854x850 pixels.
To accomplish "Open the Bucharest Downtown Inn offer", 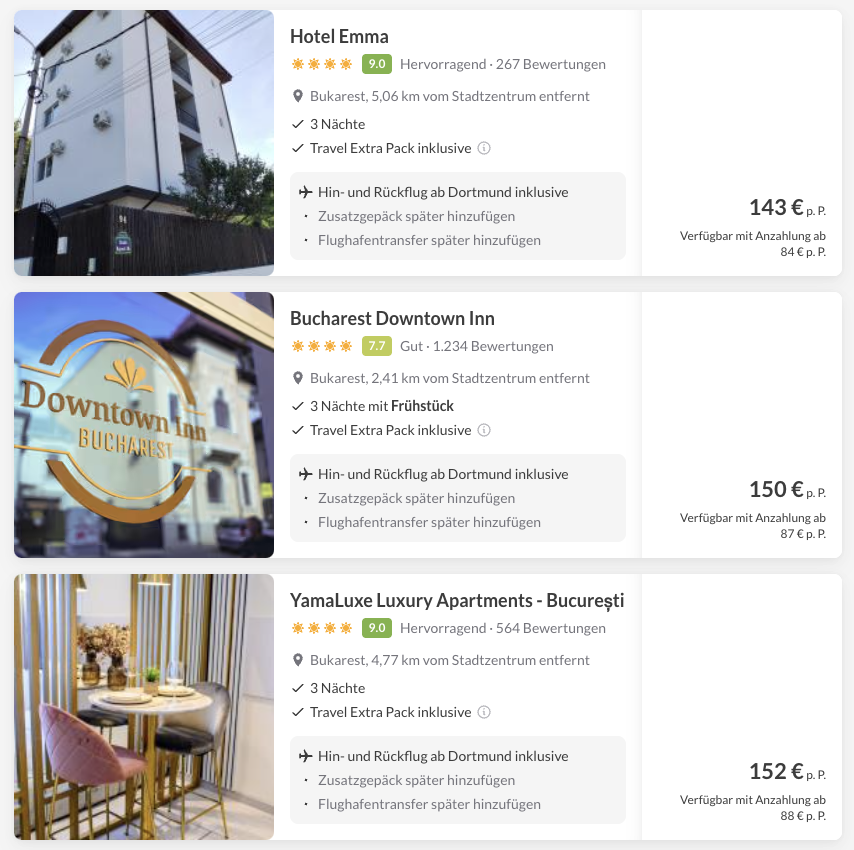I will point(392,319).
